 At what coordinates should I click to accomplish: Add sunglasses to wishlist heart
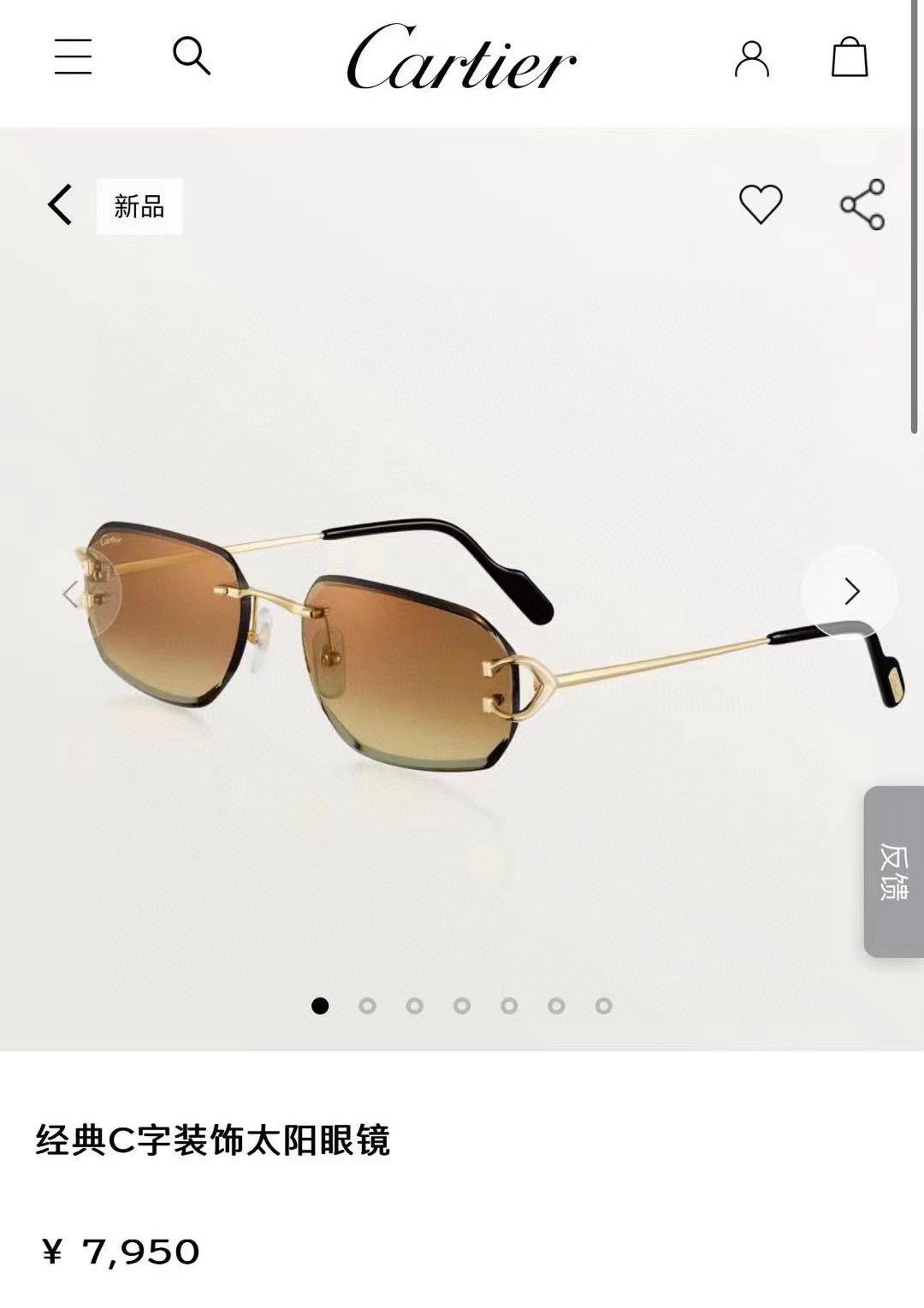click(x=761, y=204)
